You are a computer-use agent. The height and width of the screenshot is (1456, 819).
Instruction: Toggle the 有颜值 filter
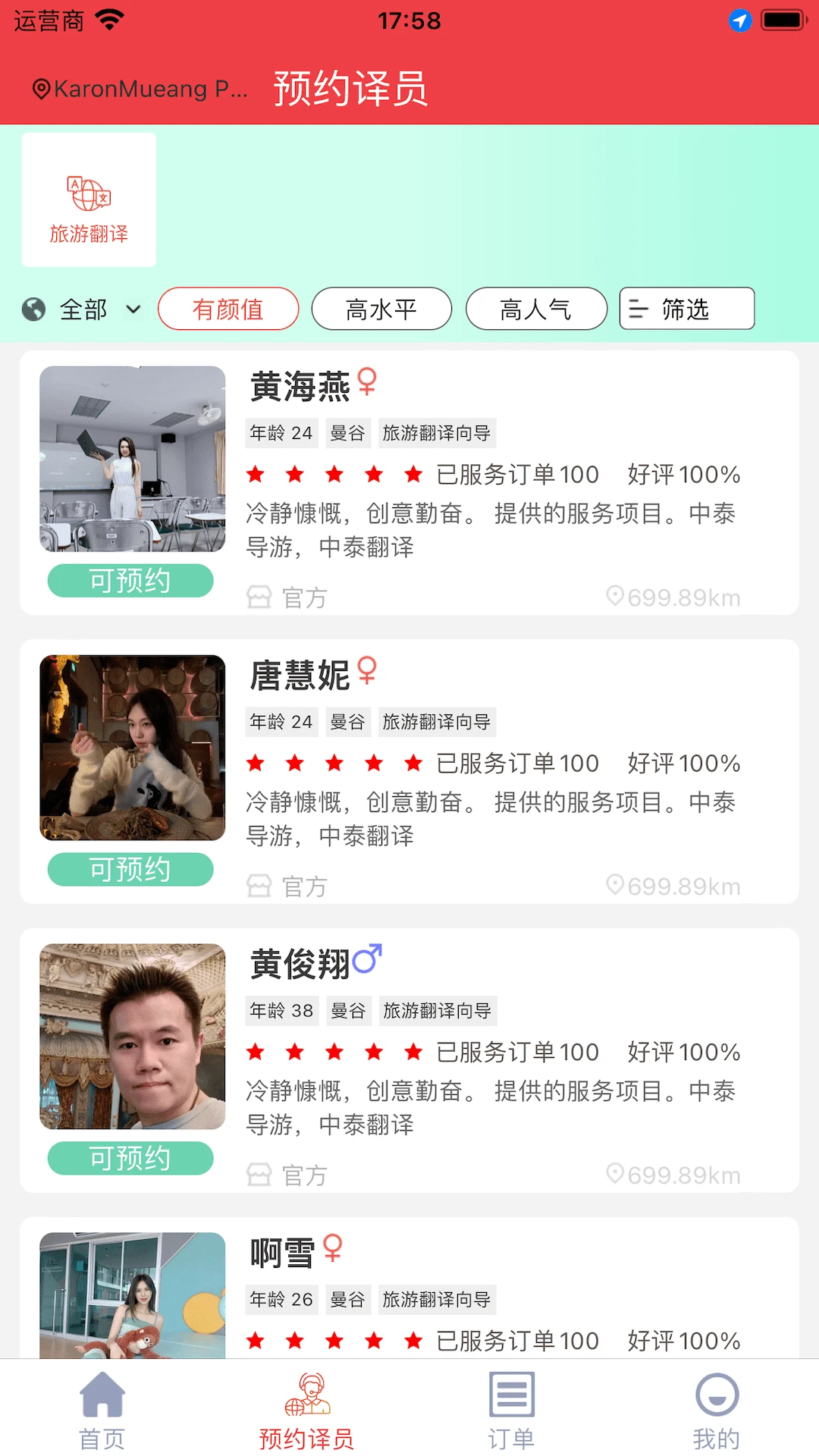pyautogui.click(x=228, y=309)
